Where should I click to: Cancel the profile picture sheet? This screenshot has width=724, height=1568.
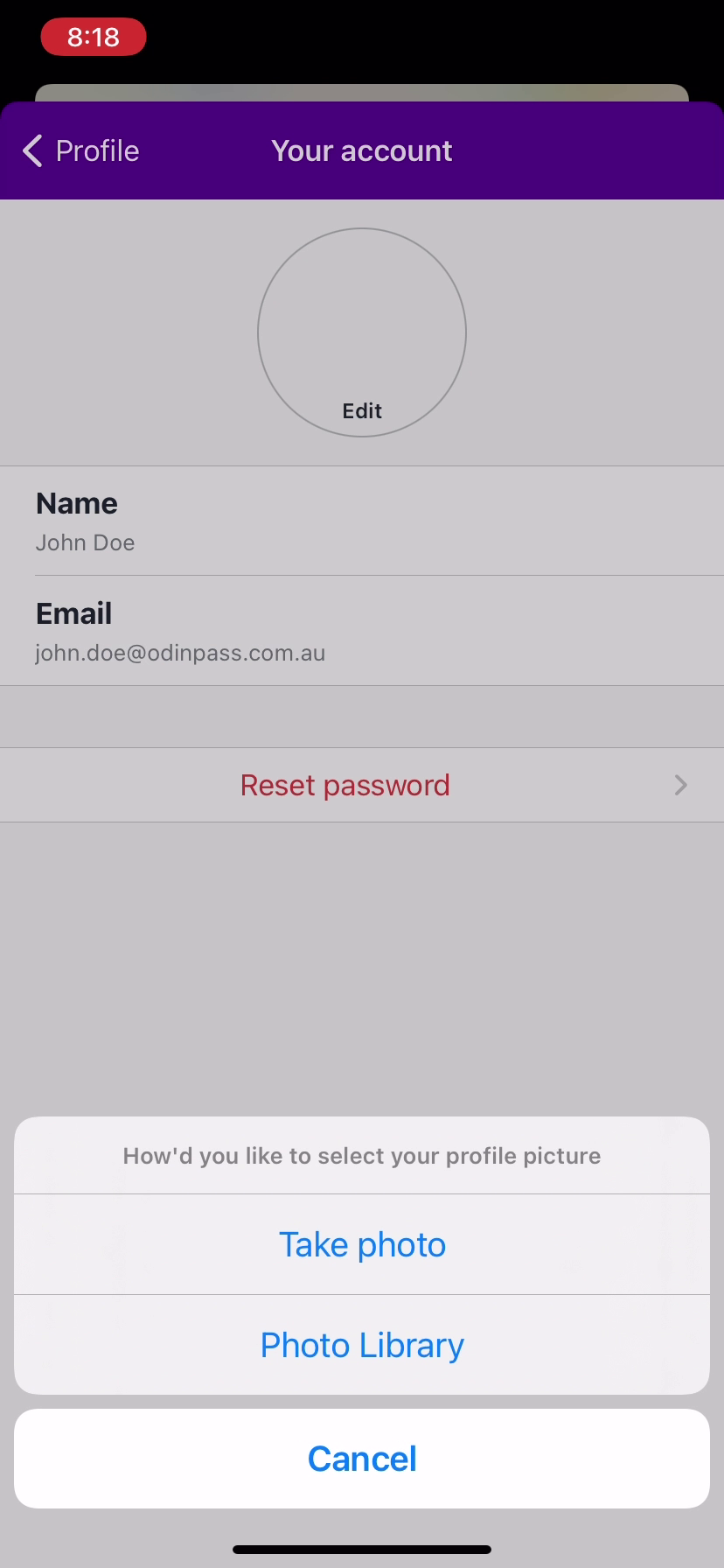coord(362,1459)
